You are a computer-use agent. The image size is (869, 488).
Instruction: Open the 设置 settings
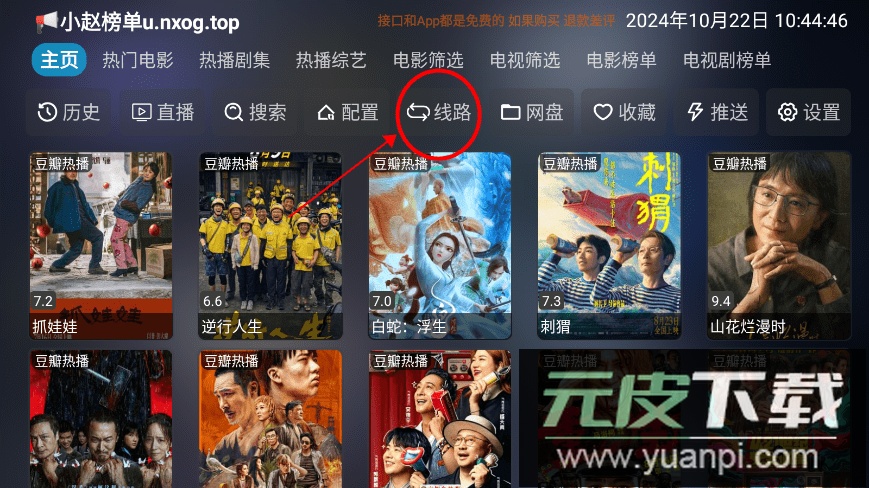pos(808,112)
